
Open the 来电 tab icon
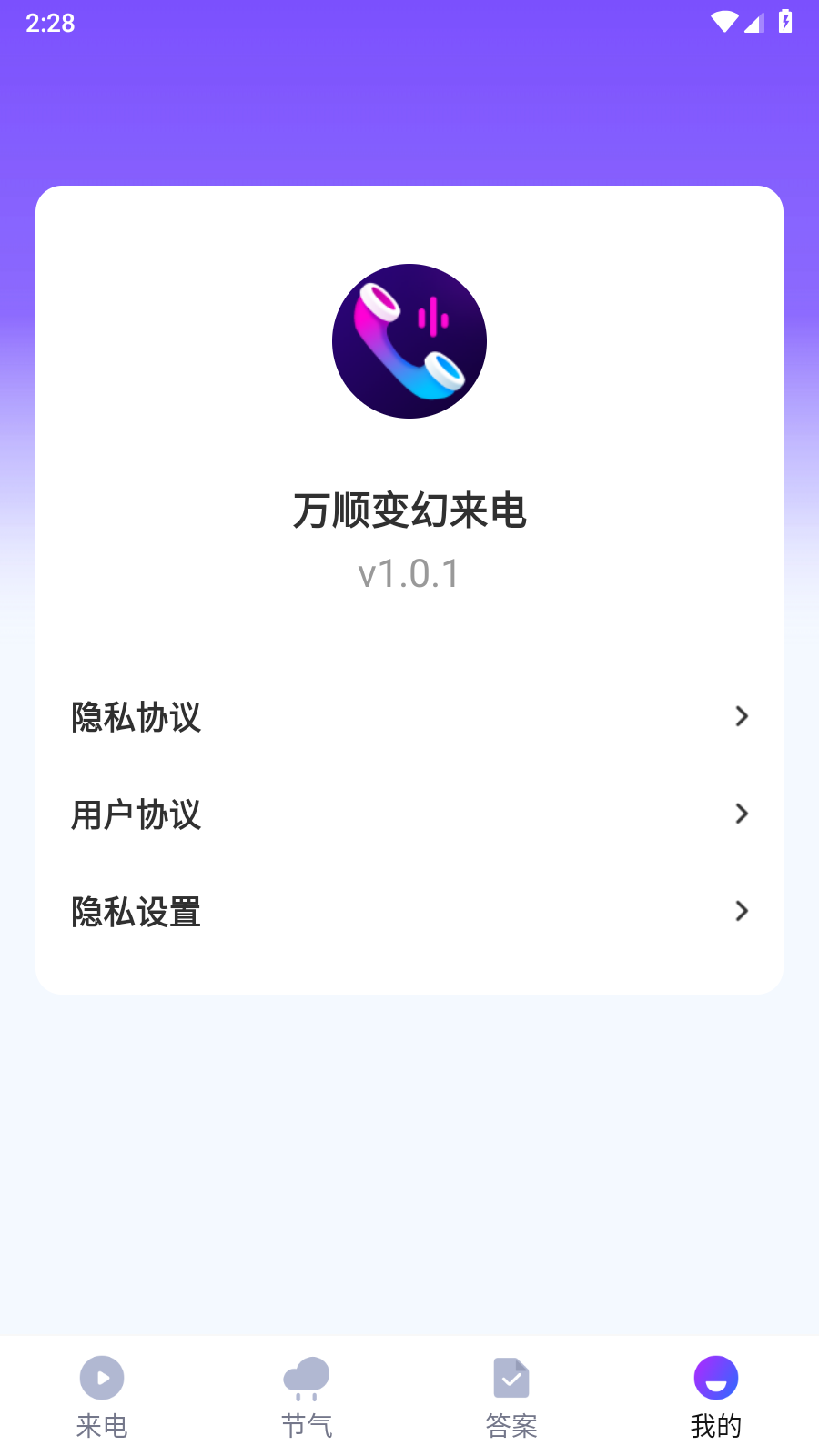click(x=102, y=1378)
